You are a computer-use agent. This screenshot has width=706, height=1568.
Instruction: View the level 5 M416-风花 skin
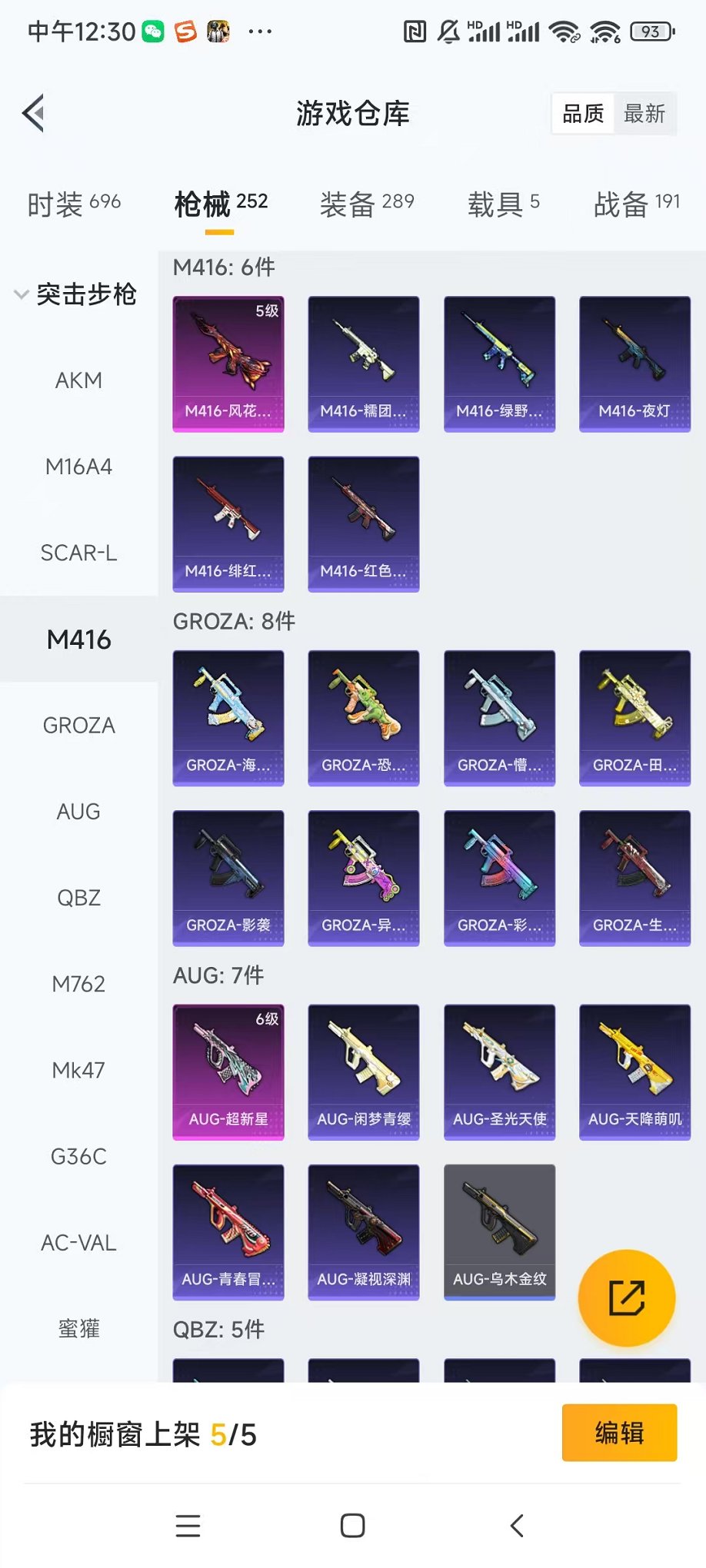pos(228,364)
